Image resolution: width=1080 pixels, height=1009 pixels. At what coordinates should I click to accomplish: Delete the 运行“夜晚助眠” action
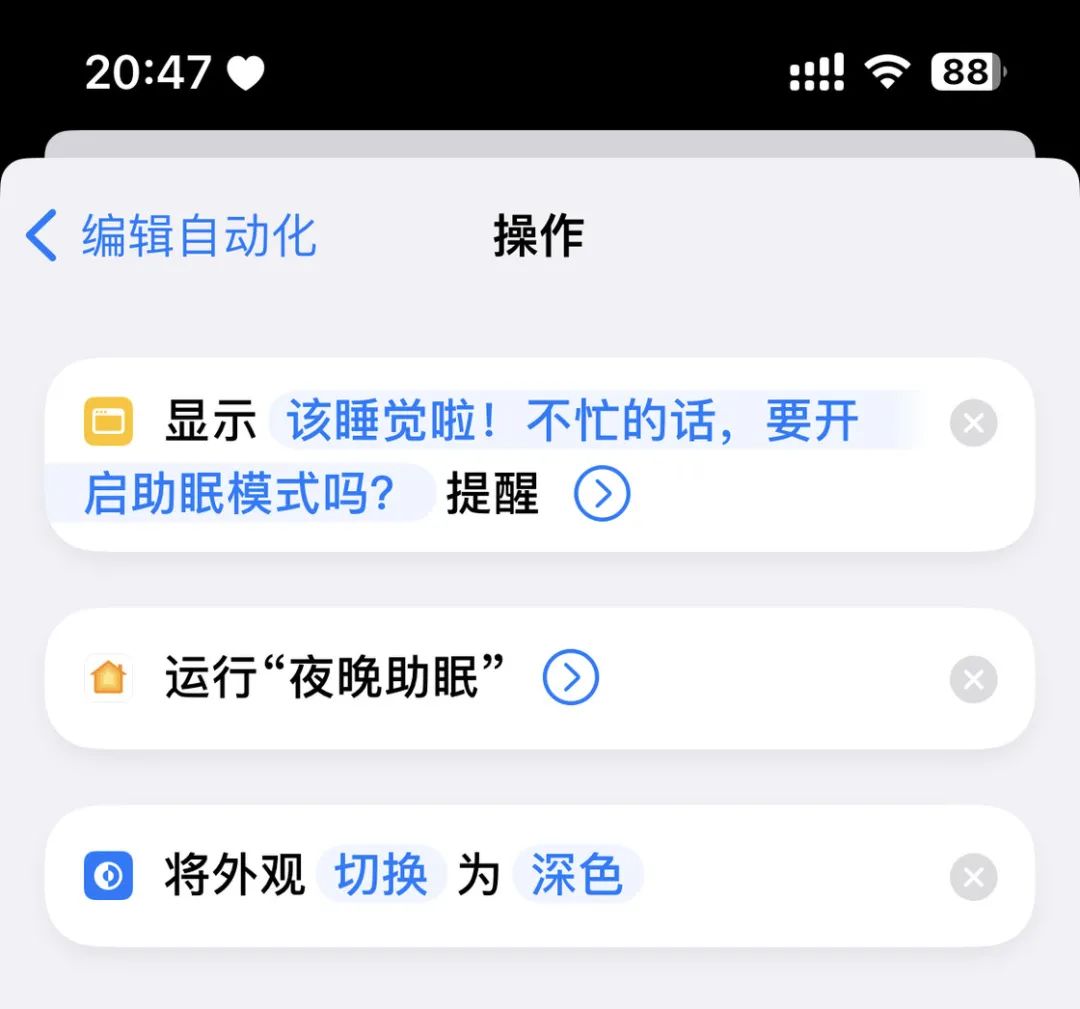(x=973, y=680)
